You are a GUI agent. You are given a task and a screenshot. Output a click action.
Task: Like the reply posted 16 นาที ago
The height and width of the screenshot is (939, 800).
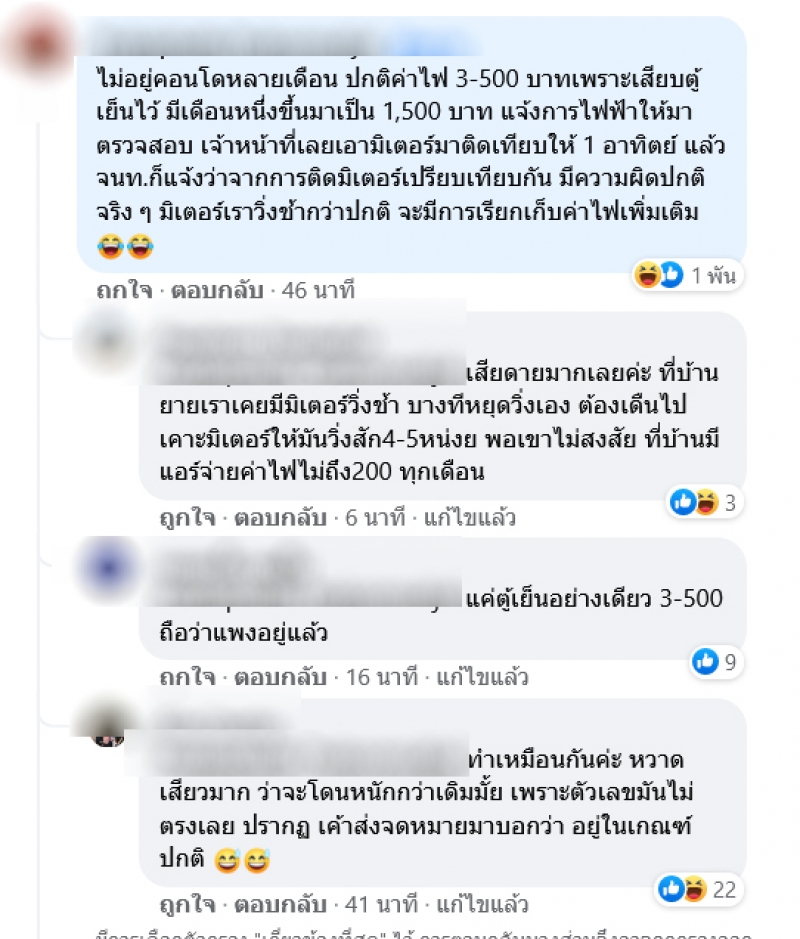[x=187, y=678]
